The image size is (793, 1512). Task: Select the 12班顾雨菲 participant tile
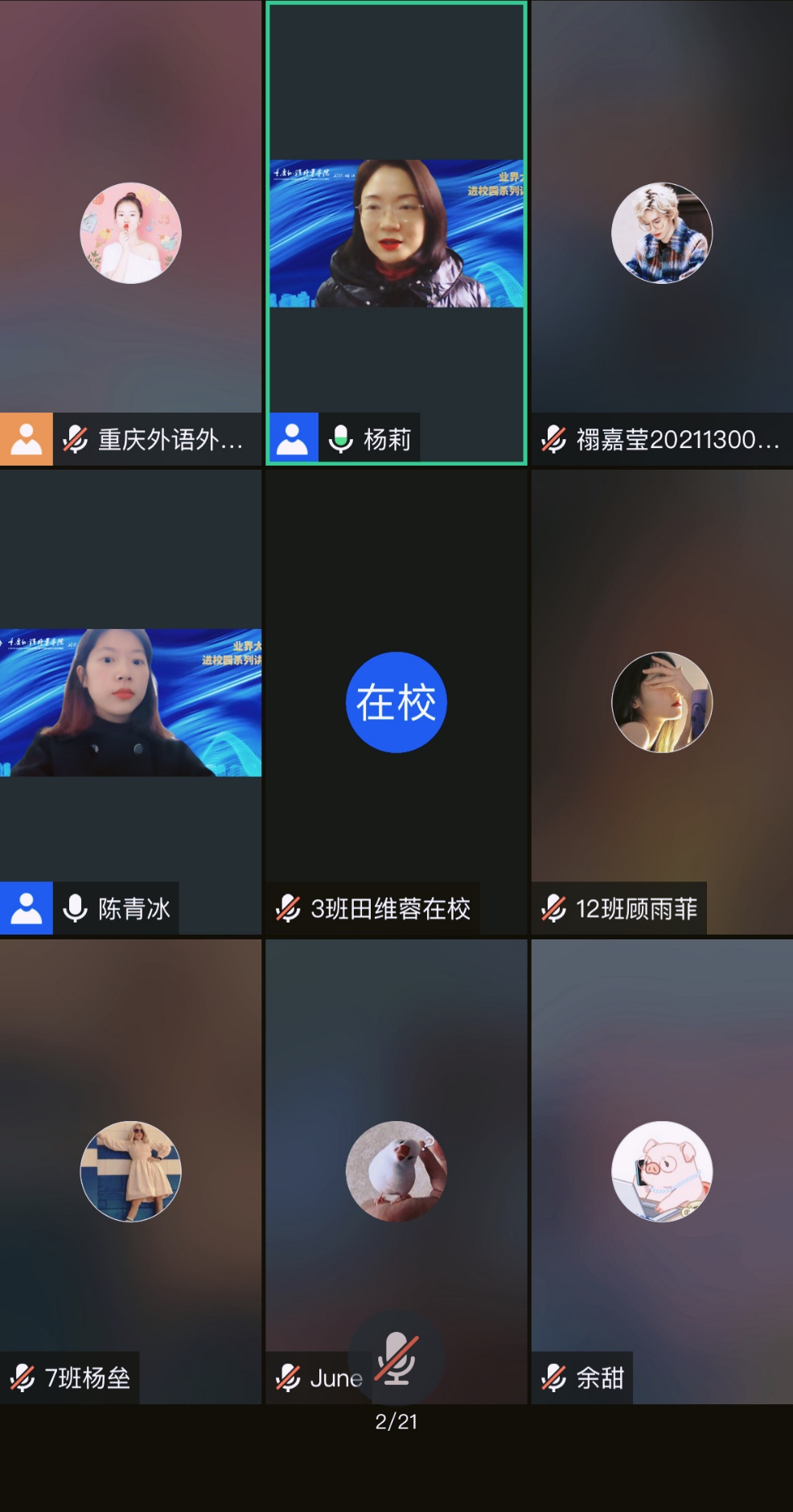click(661, 702)
